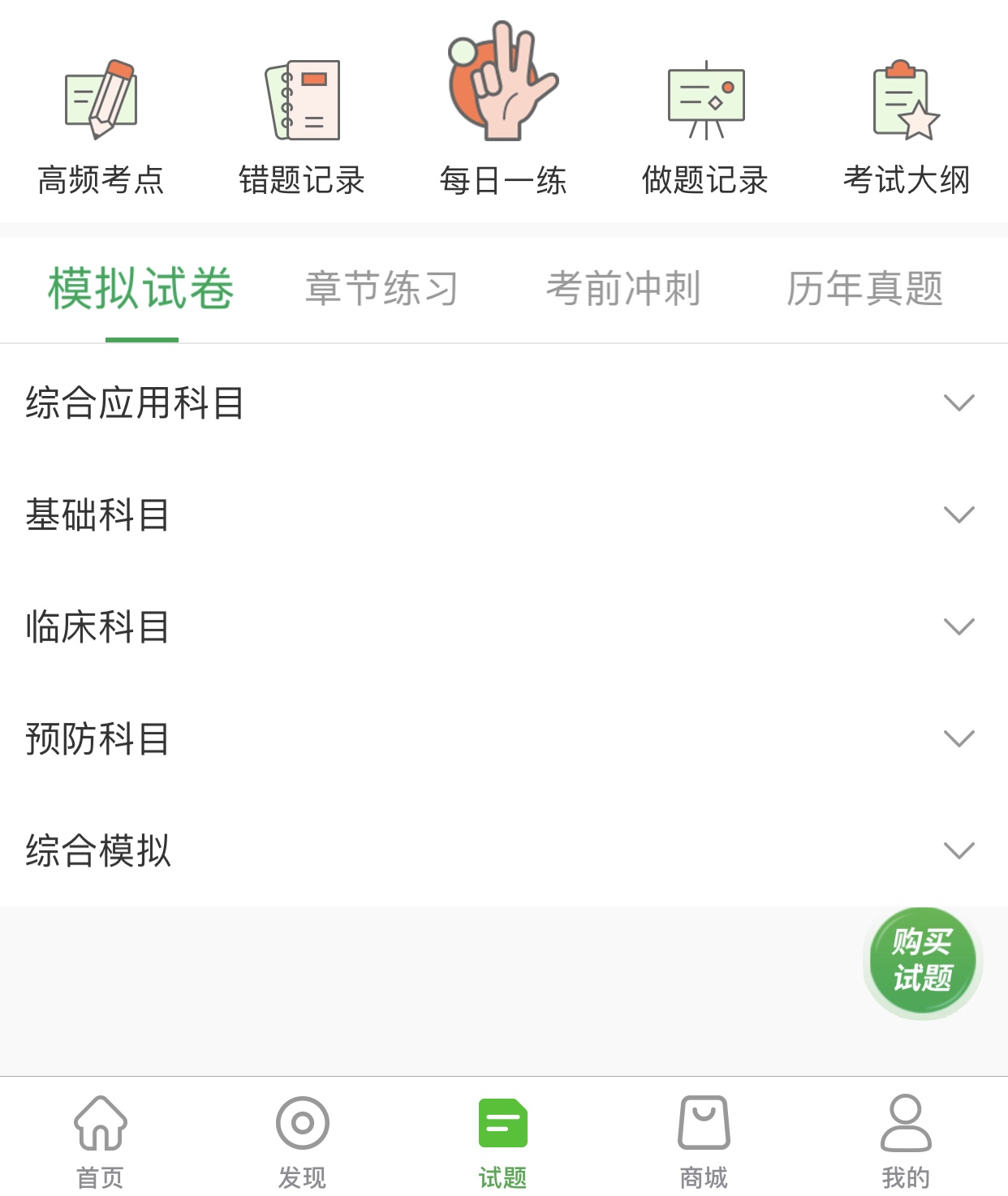View 做题记录 practice history

[704, 126]
